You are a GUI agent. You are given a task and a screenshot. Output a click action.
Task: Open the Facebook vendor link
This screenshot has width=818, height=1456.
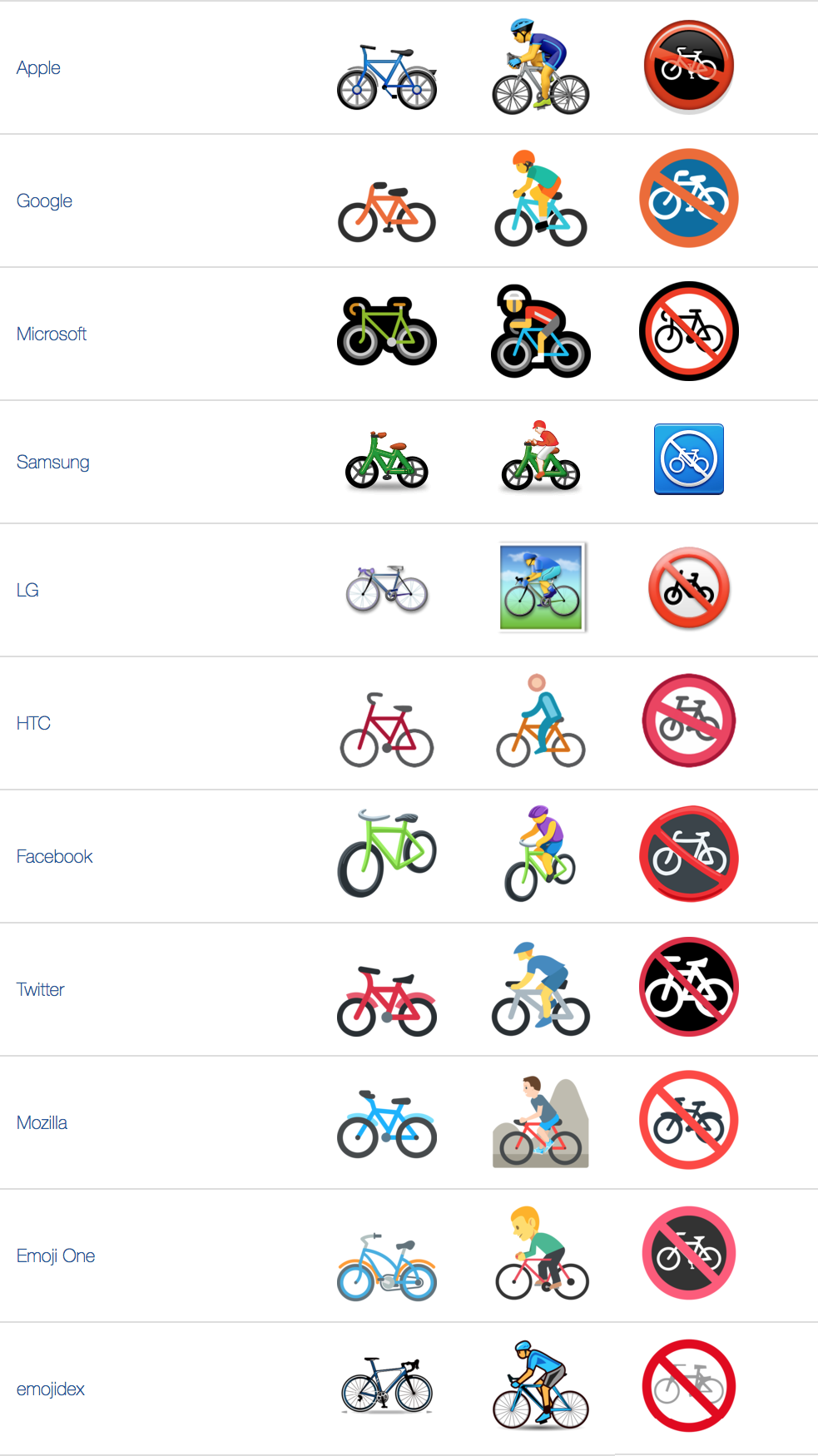click(x=54, y=856)
